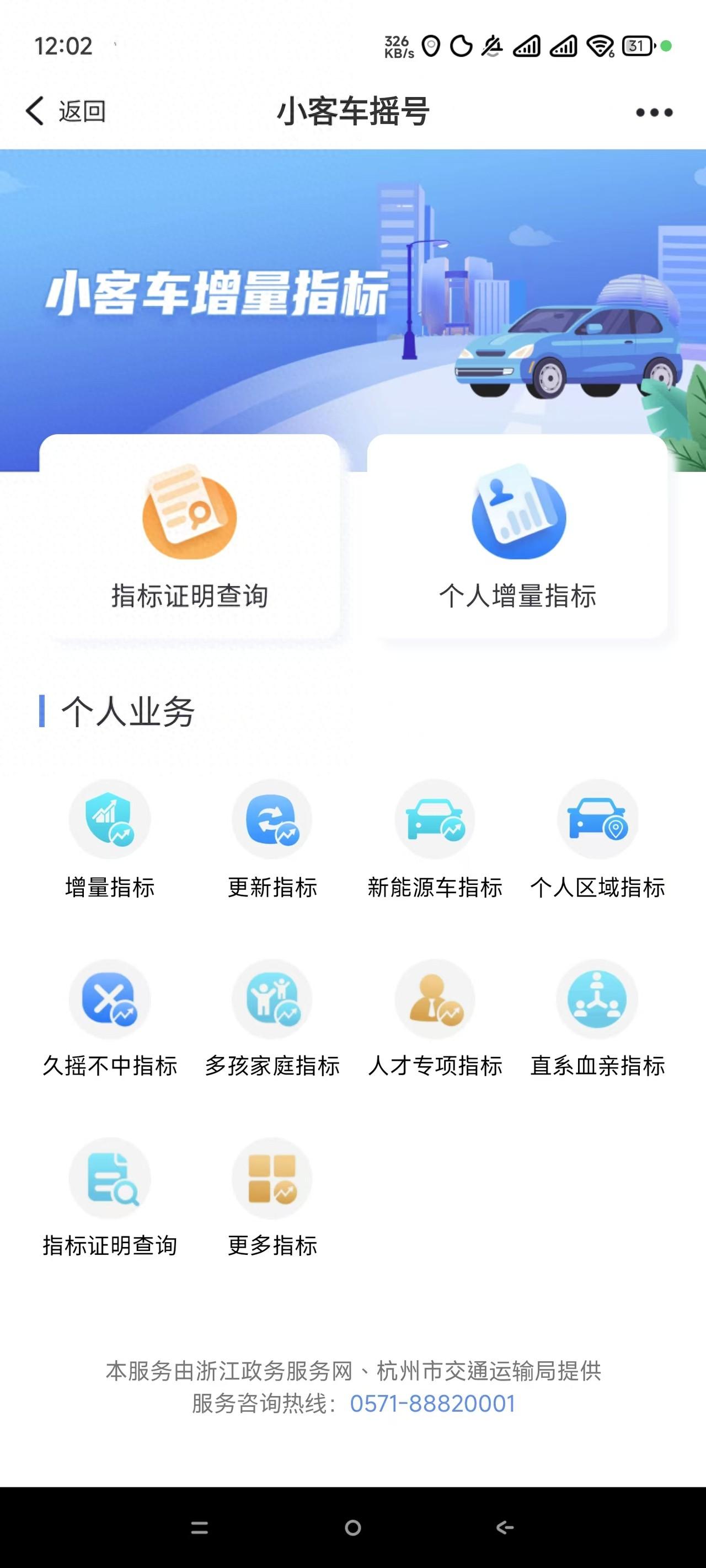
Task: Tap the back arrow in the navigation bar
Action: [x=34, y=111]
